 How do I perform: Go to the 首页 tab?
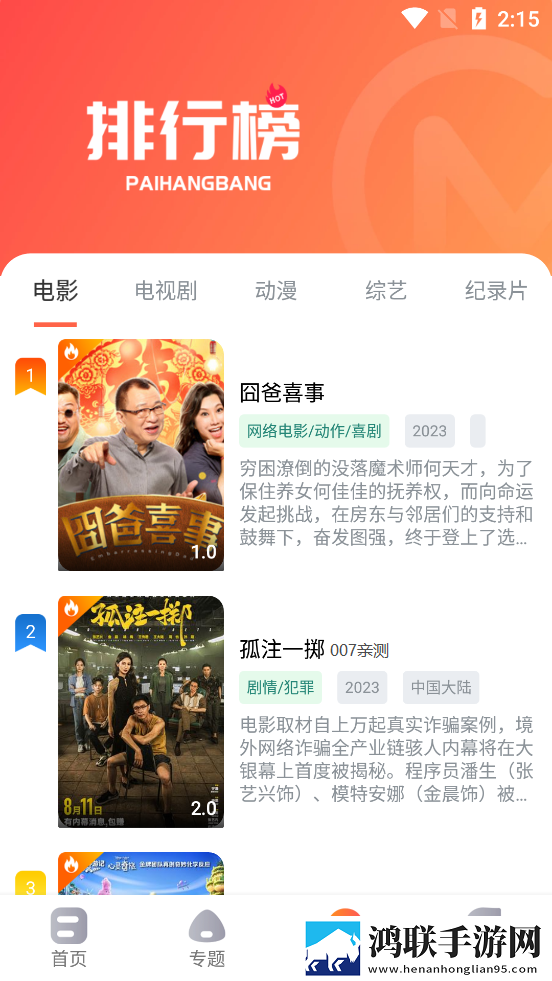tap(69, 937)
